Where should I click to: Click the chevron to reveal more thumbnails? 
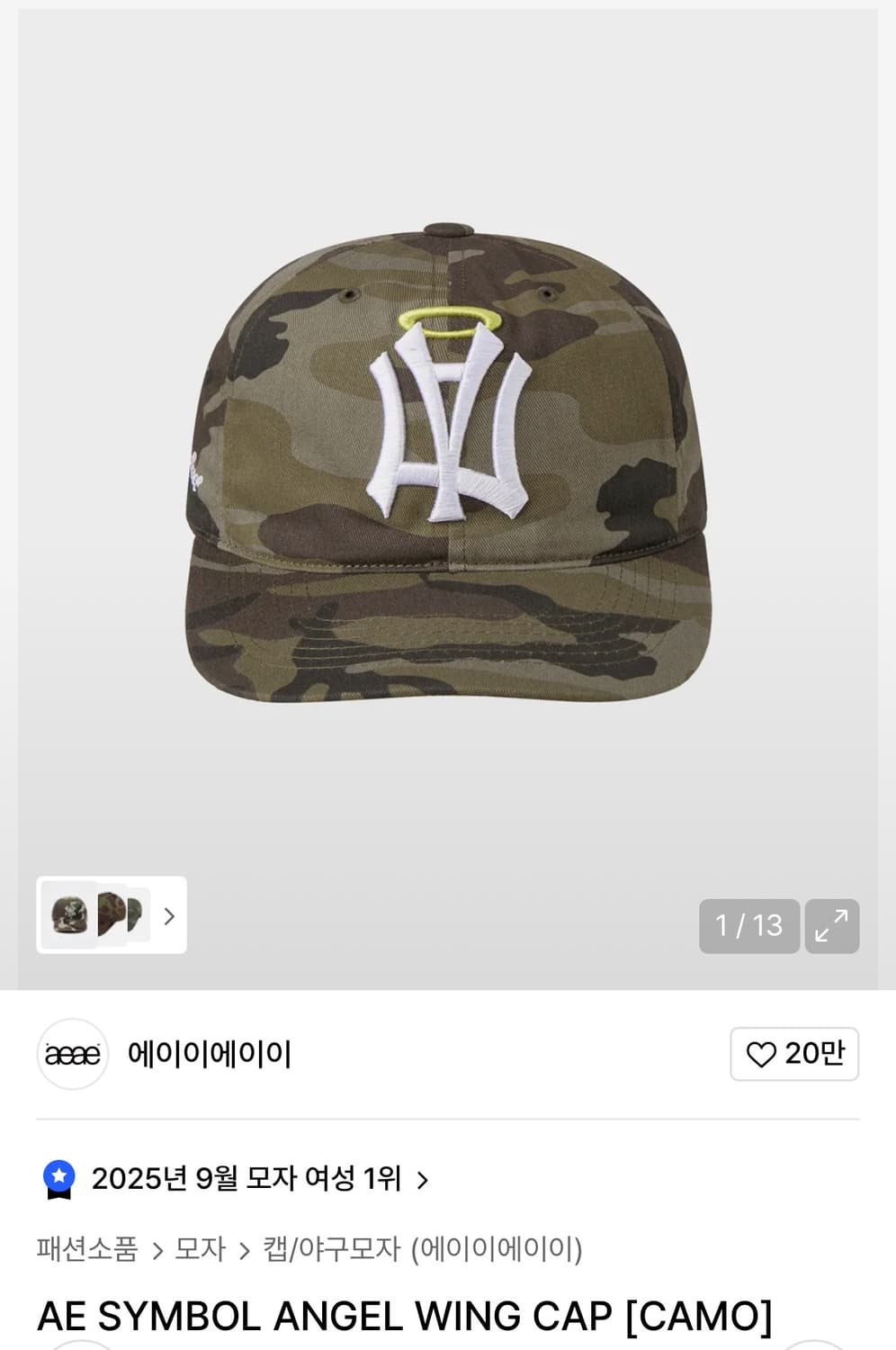click(x=168, y=915)
